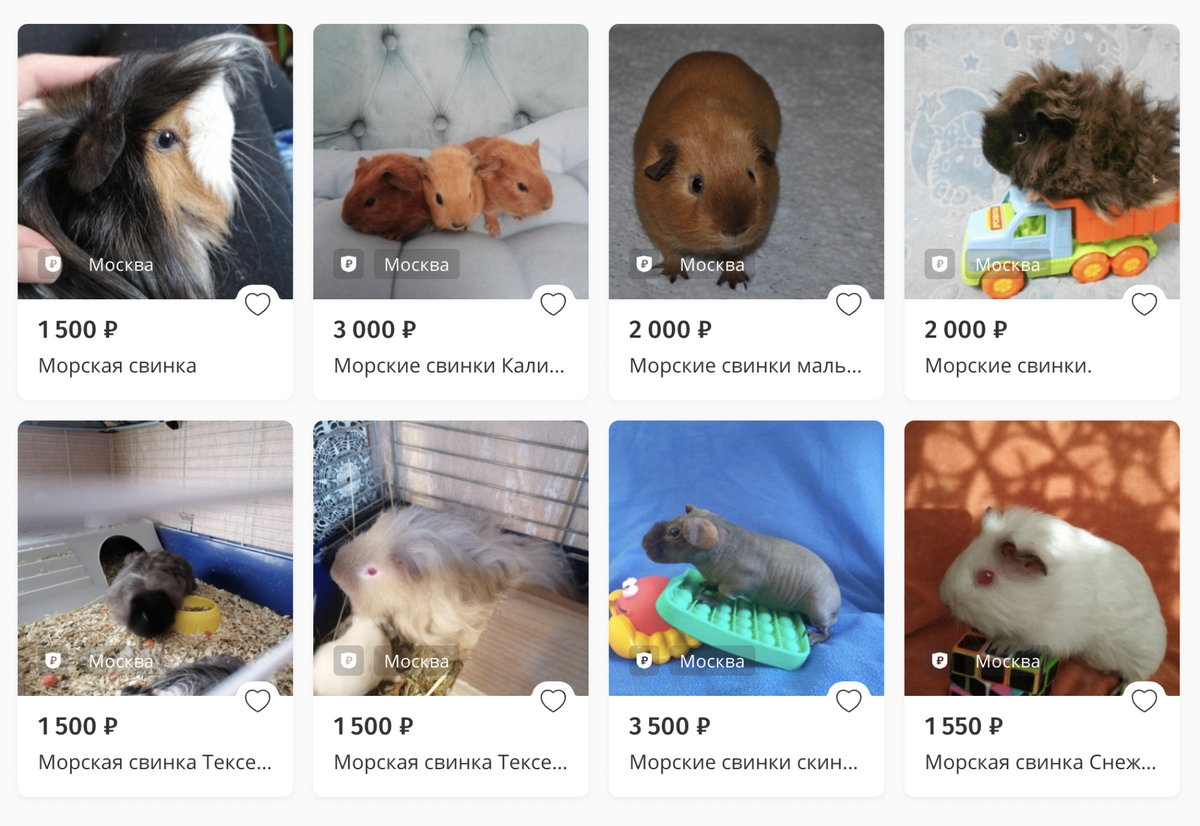This screenshot has height=826, width=1200.
Task: Open the 1 500 ₽ 'Морская свинка' listing
Action: click(x=117, y=366)
